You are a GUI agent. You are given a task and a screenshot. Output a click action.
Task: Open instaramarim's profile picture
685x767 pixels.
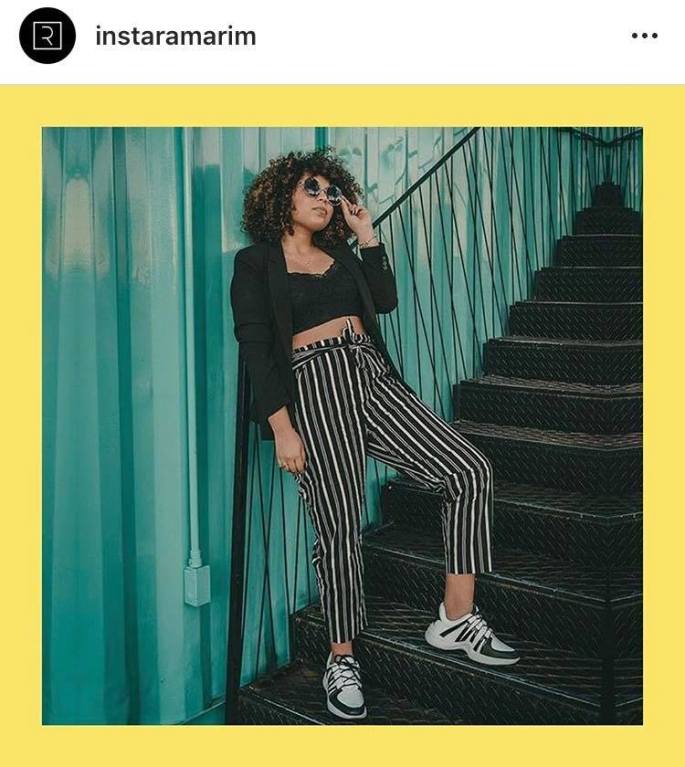tap(47, 36)
